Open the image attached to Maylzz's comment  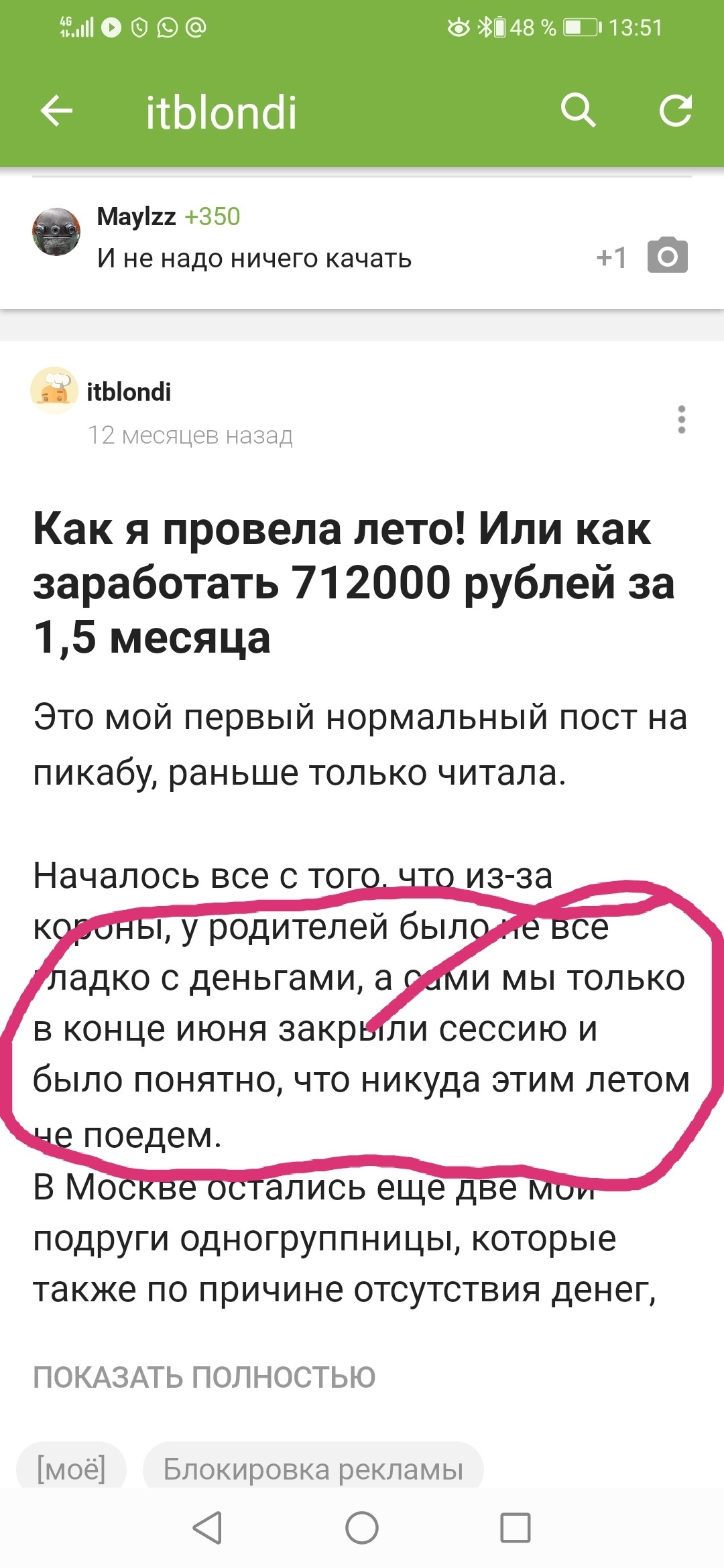pyautogui.click(x=667, y=256)
